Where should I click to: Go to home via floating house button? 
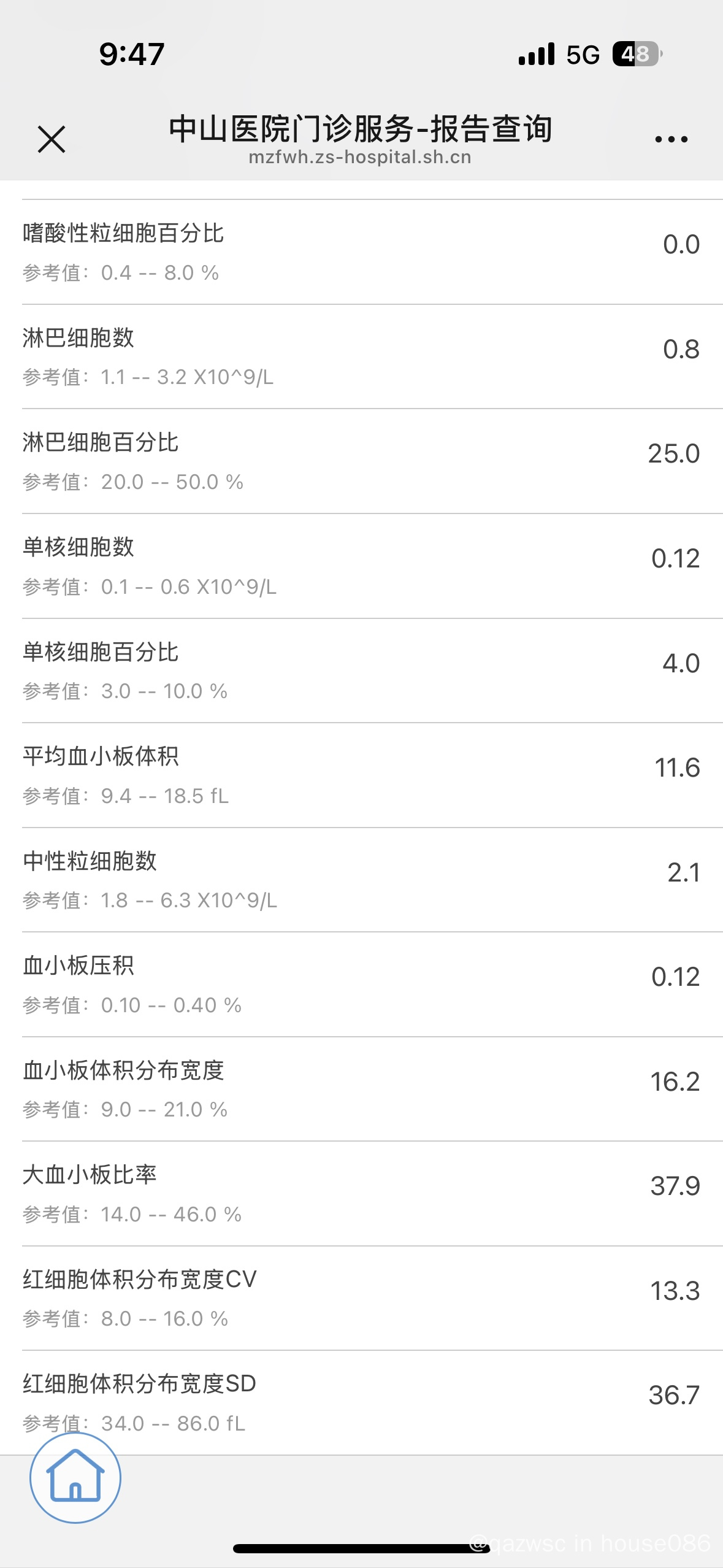point(75,1477)
